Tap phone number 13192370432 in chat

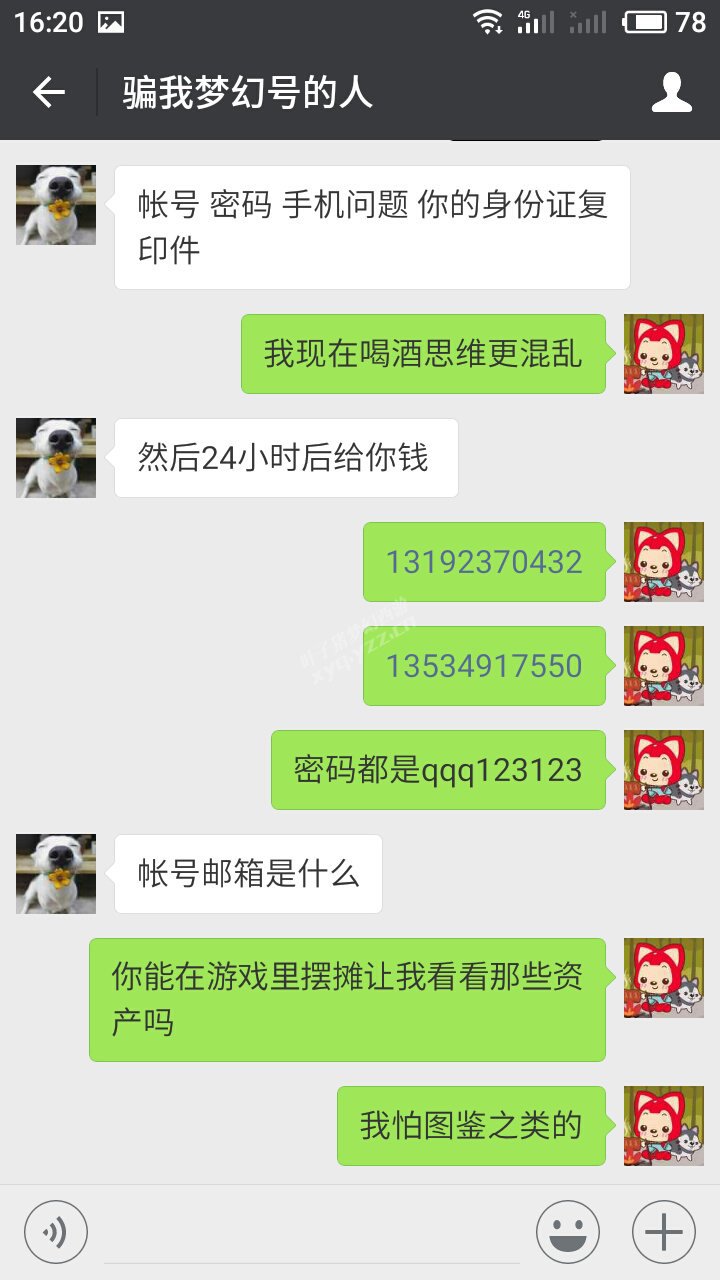tap(484, 562)
